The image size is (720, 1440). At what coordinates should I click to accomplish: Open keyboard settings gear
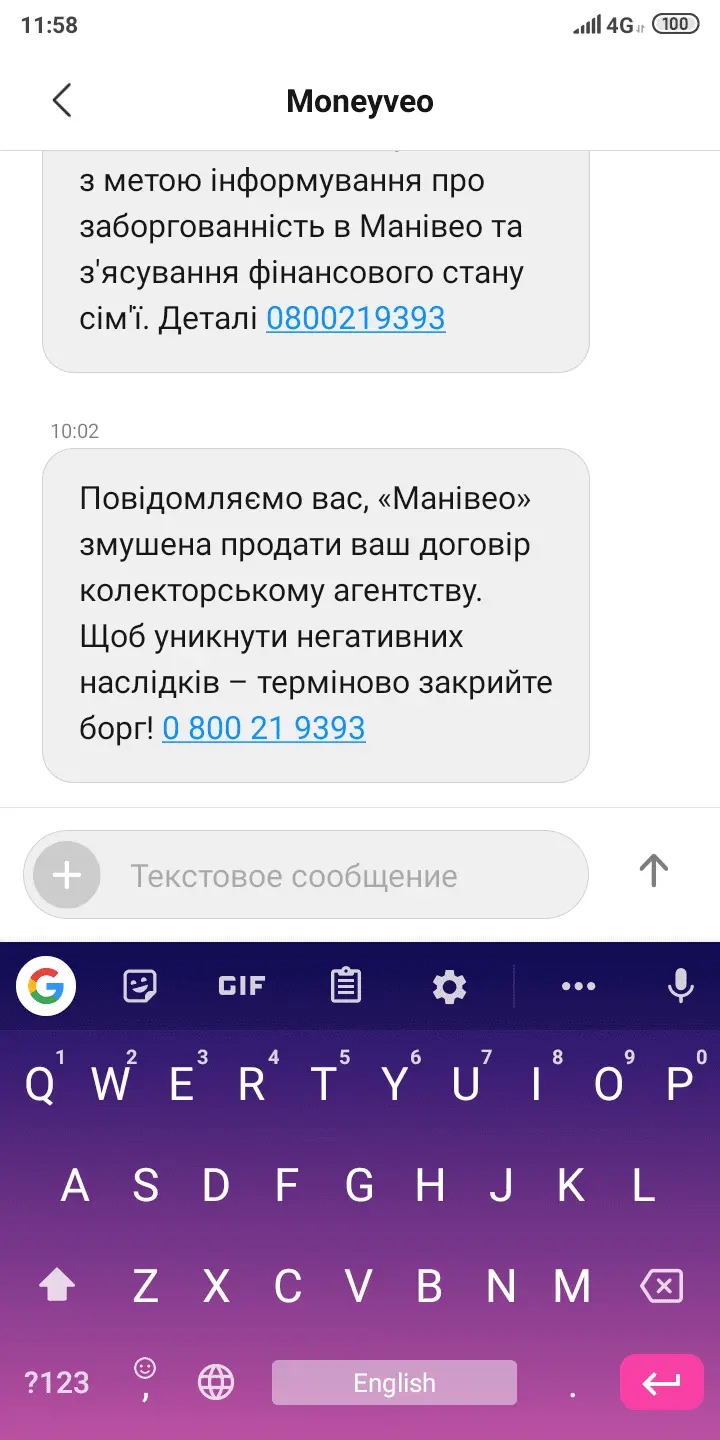pos(449,987)
